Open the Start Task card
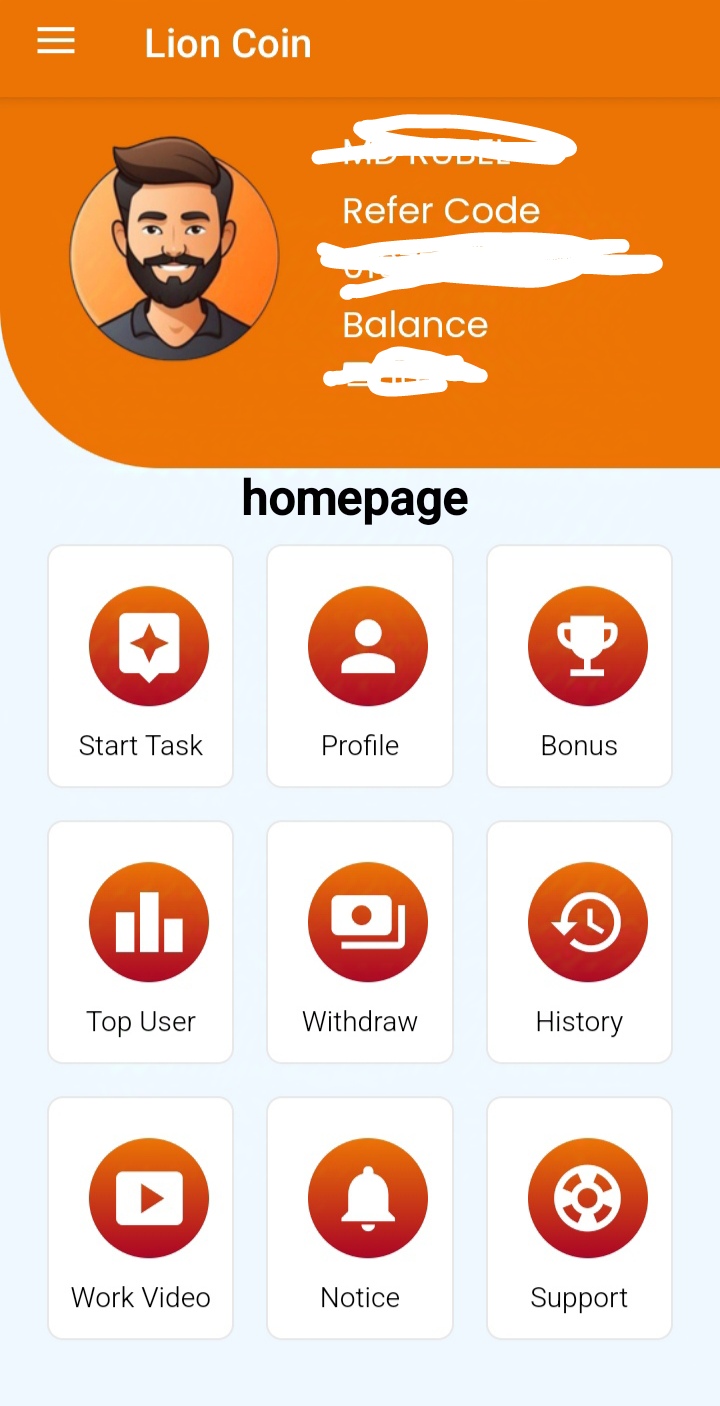Image resolution: width=720 pixels, height=1406 pixels. coord(141,666)
